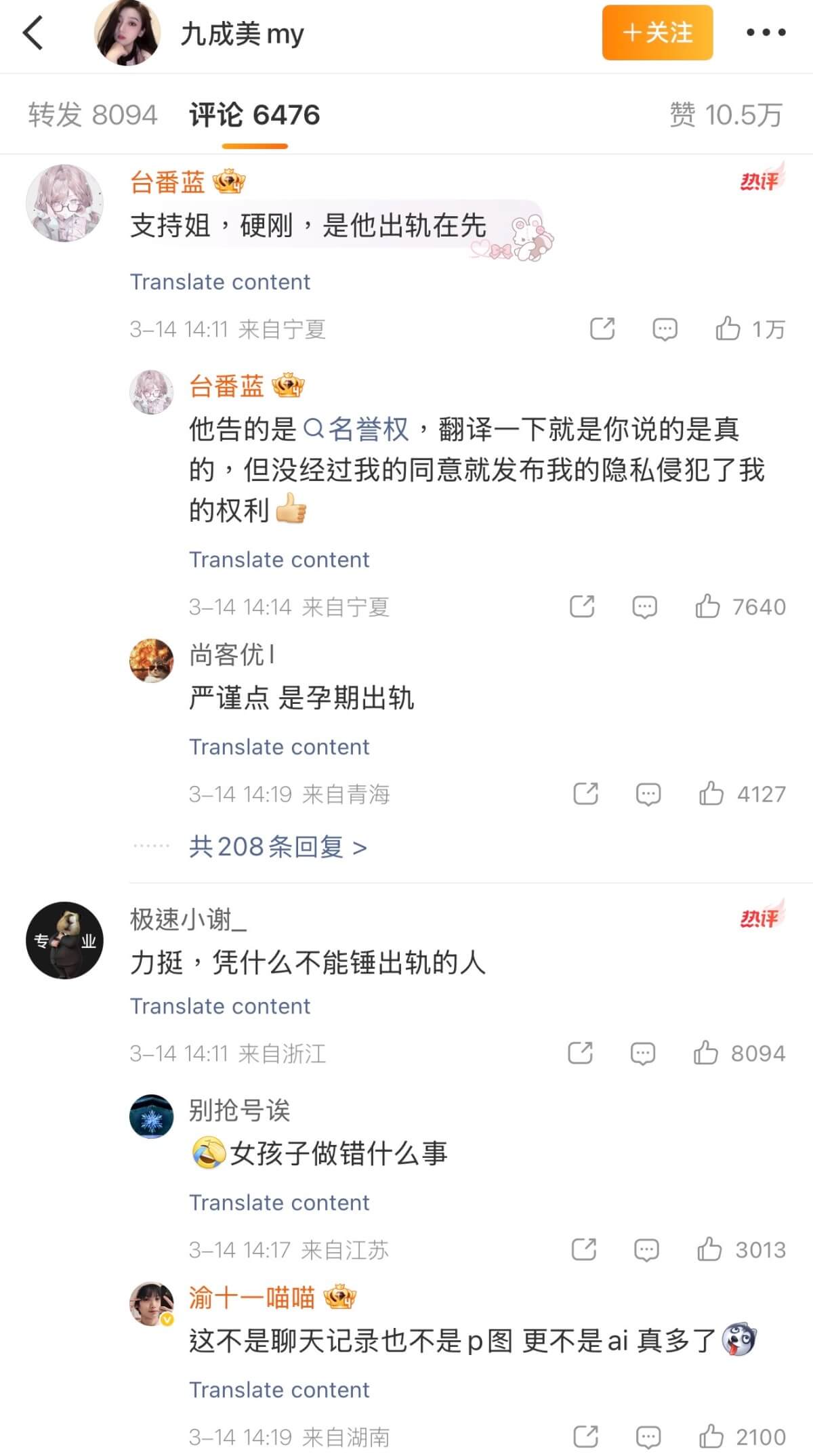This screenshot has height=1456, width=813.
Task: Like 台番蓝's reply about 名誉权
Action: click(708, 606)
